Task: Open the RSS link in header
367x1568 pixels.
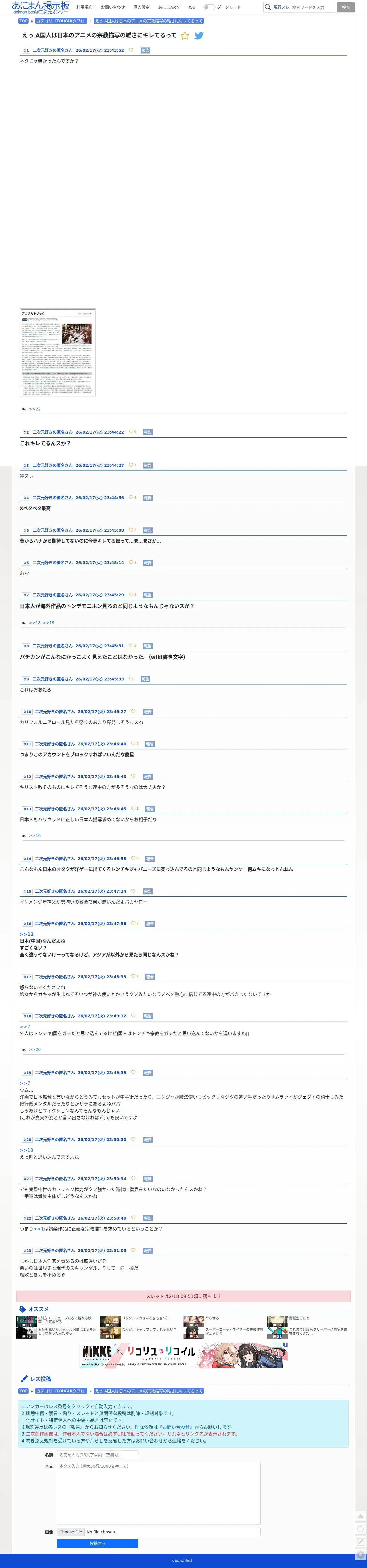Action: click(191, 7)
